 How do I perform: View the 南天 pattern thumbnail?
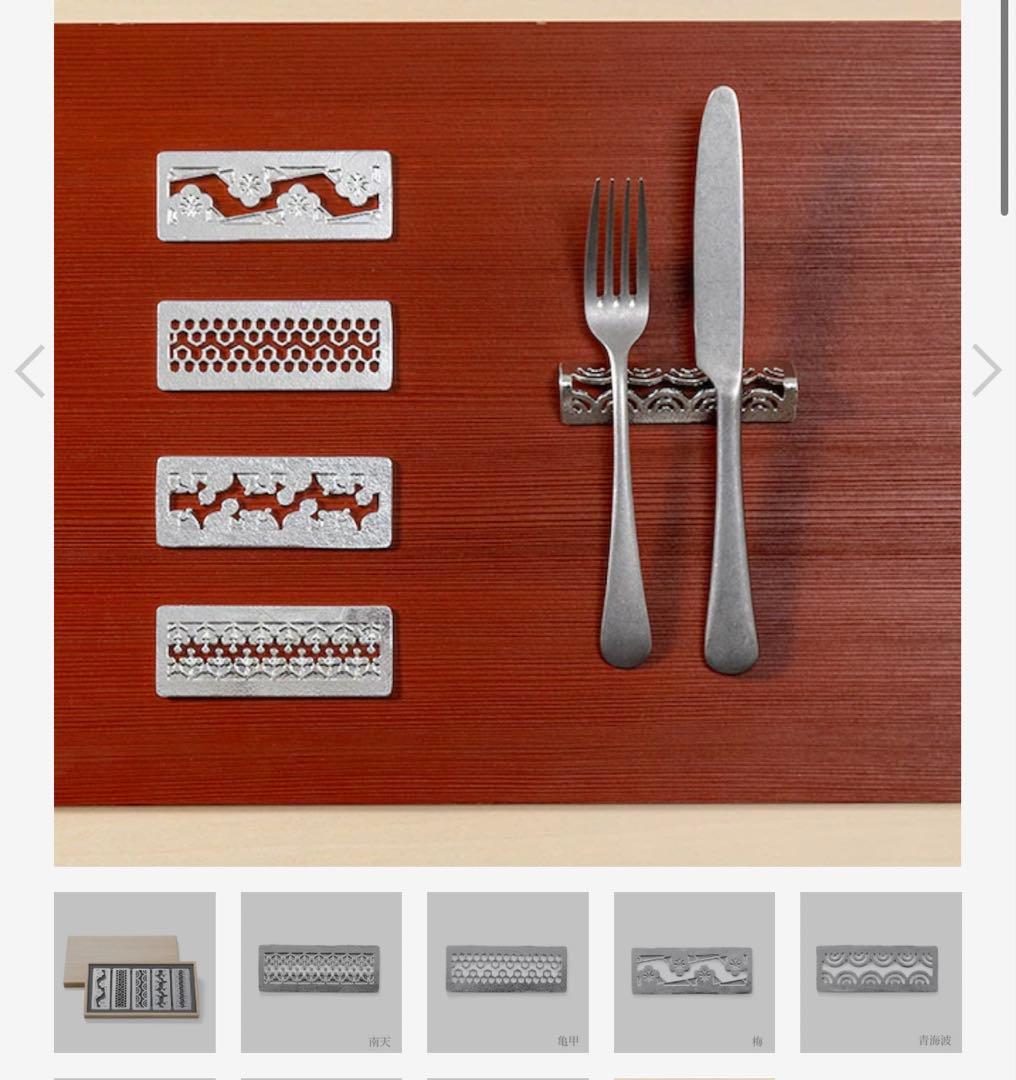click(321, 972)
